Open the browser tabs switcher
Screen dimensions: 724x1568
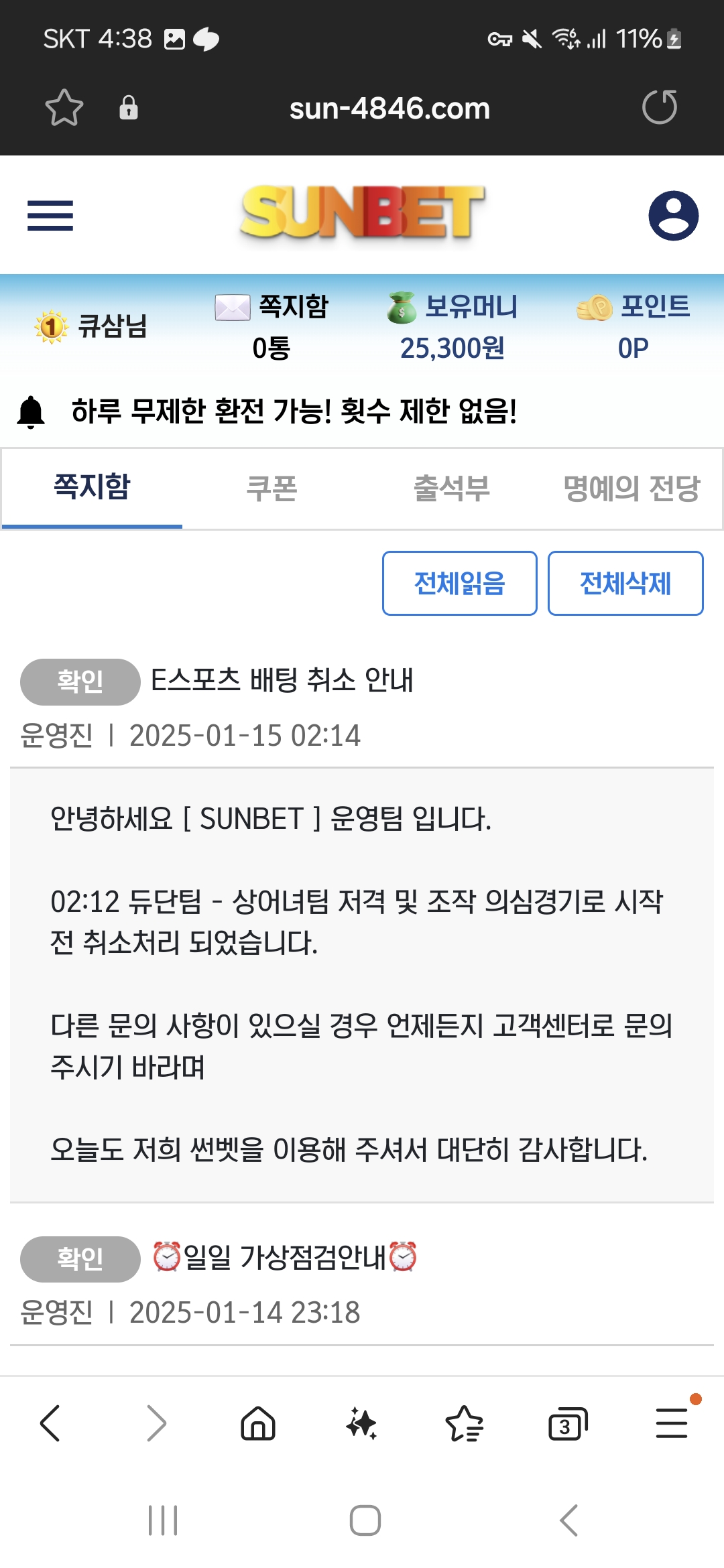click(567, 1423)
